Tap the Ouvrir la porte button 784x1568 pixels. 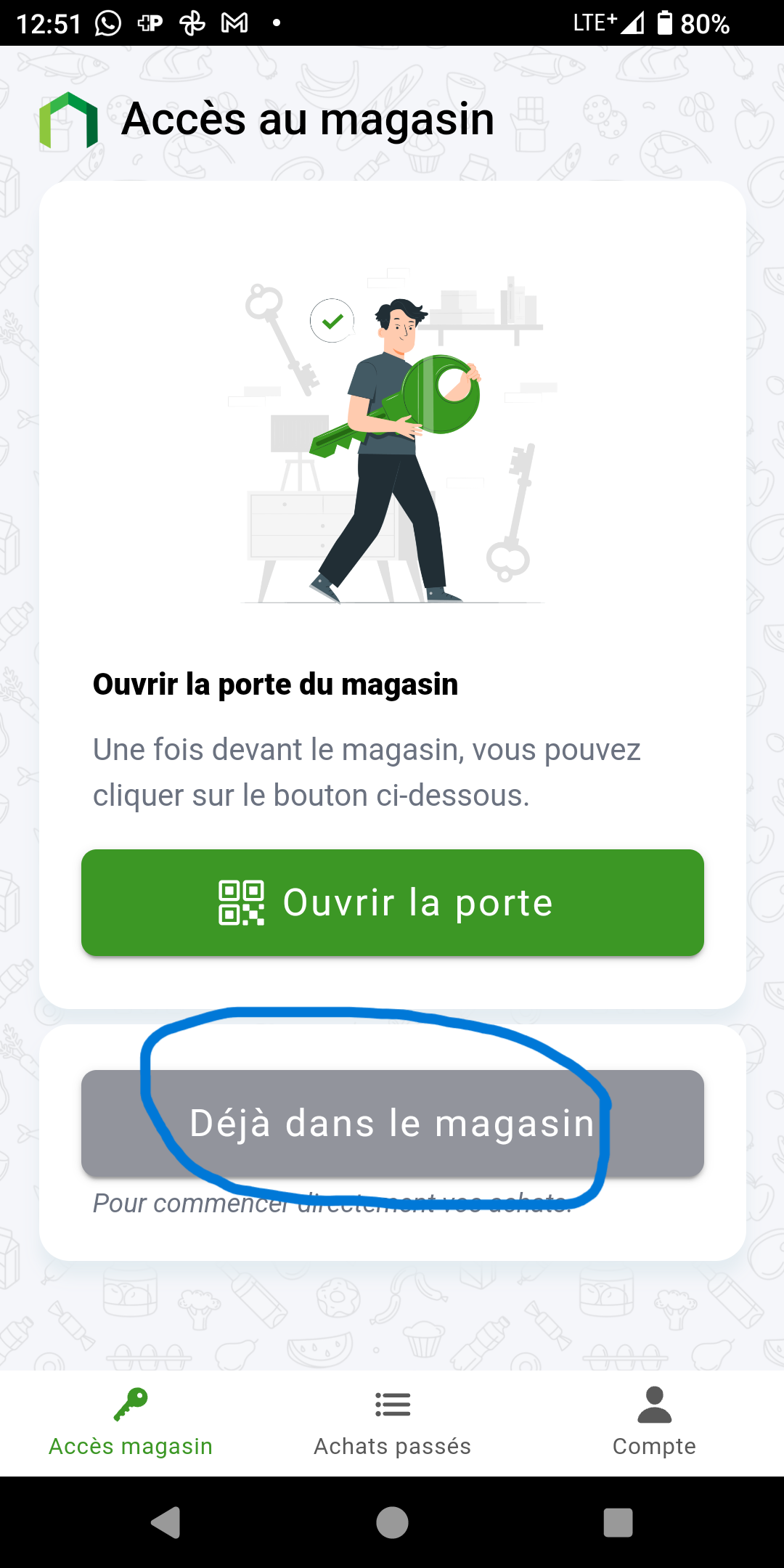click(x=392, y=902)
